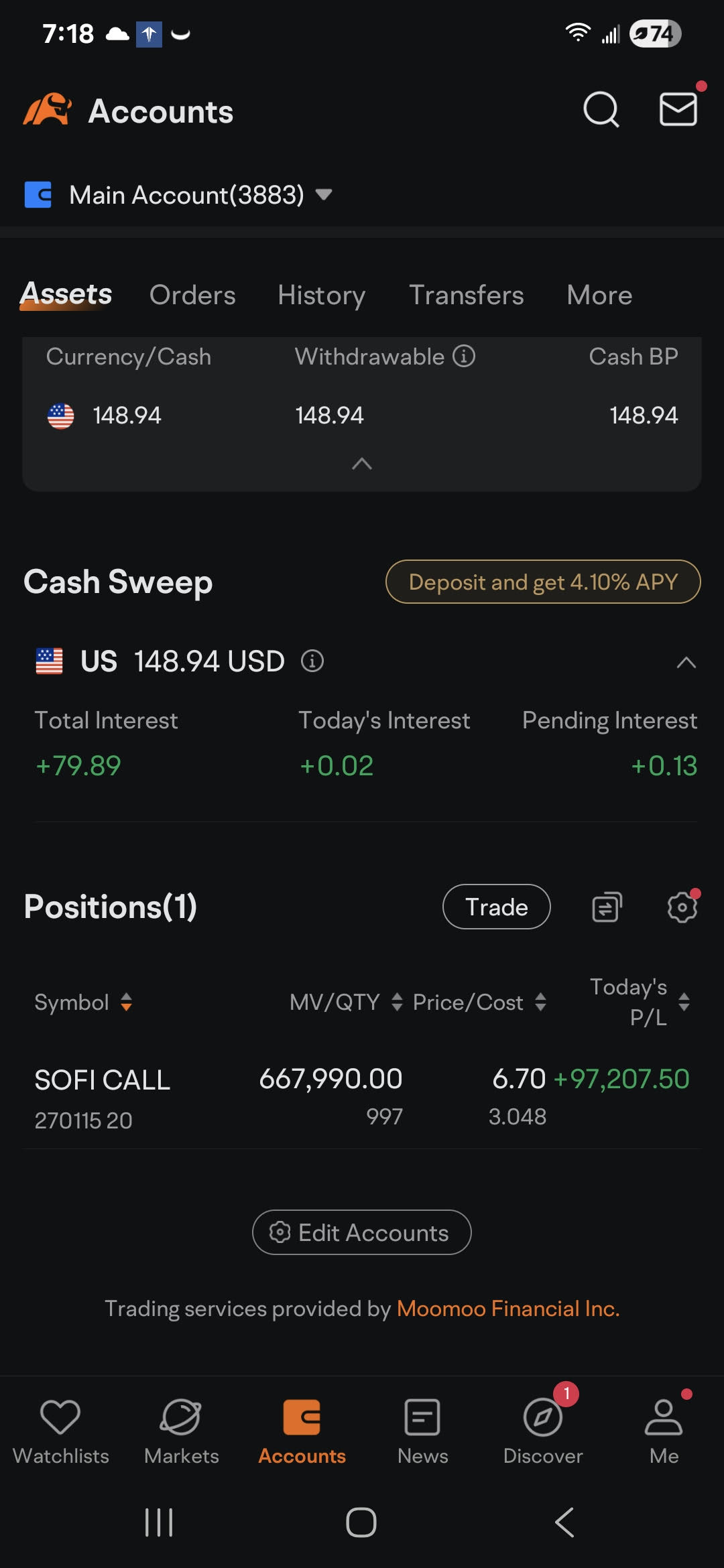The height and width of the screenshot is (1568, 724).
Task: Switch to the Orders tab
Action: pyautogui.click(x=192, y=295)
